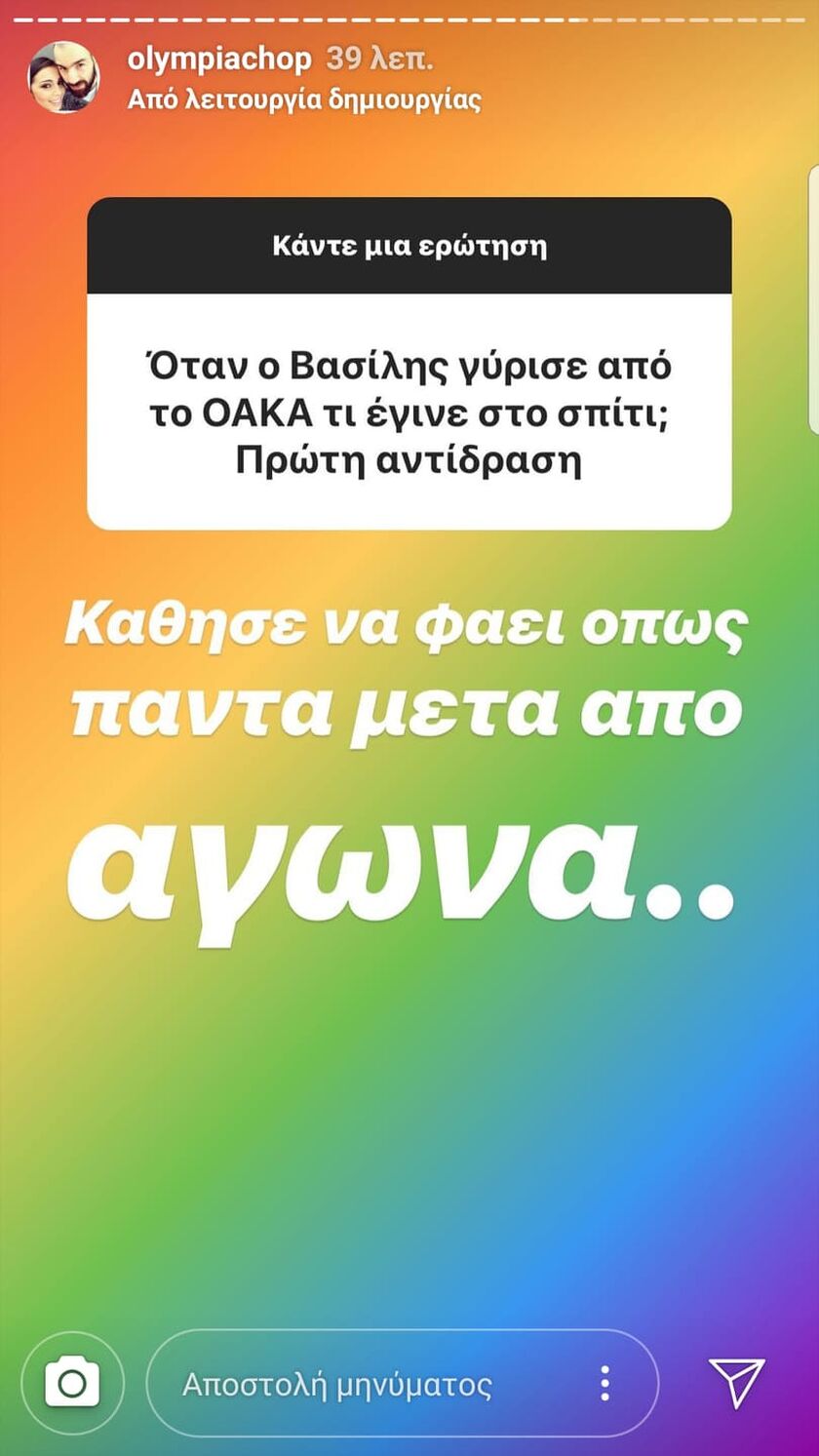Open the three-dot options menu
This screenshot has height=1456, width=819.
tap(604, 1384)
